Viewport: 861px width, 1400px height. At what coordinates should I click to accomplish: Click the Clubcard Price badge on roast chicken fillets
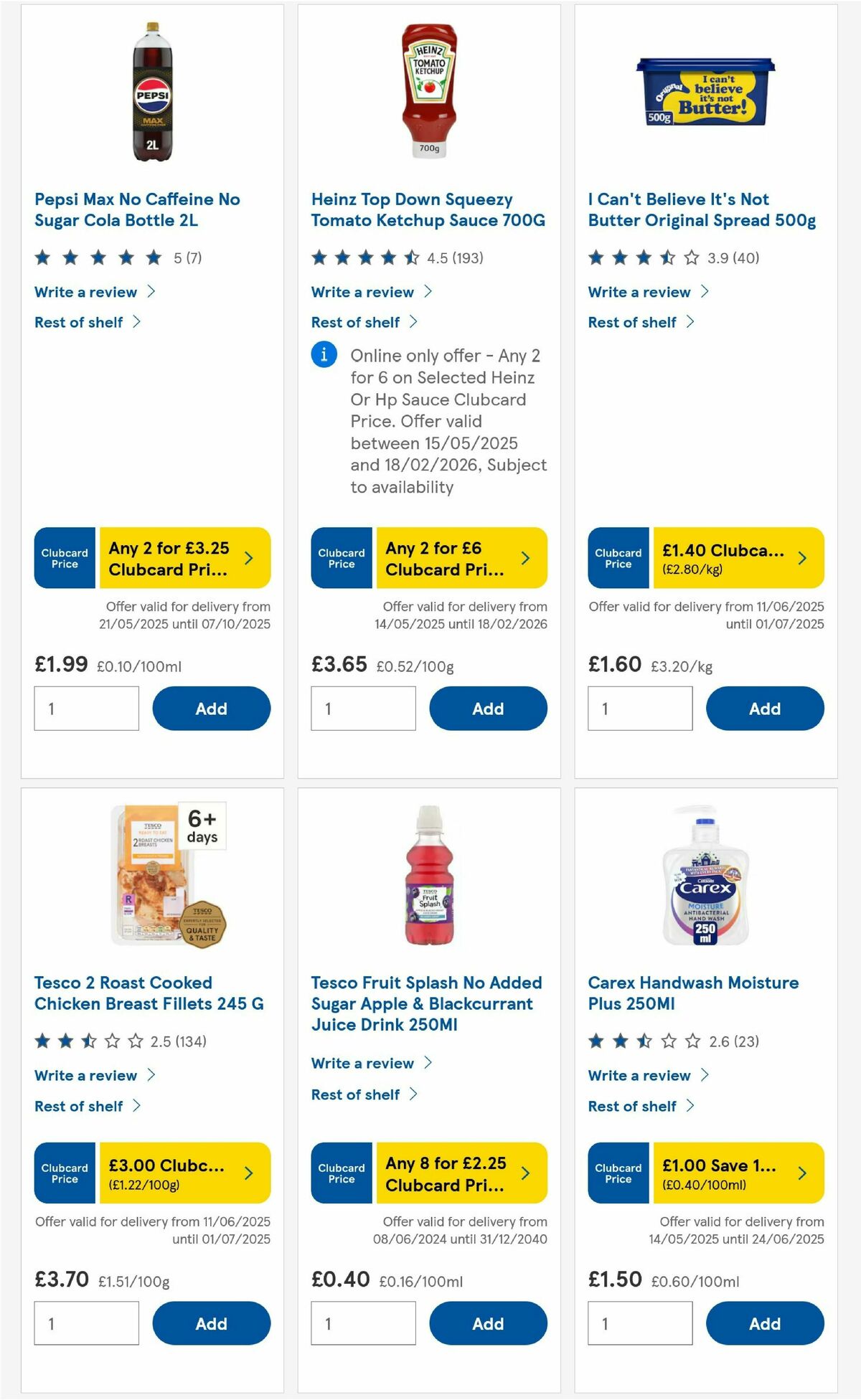coord(64,1173)
